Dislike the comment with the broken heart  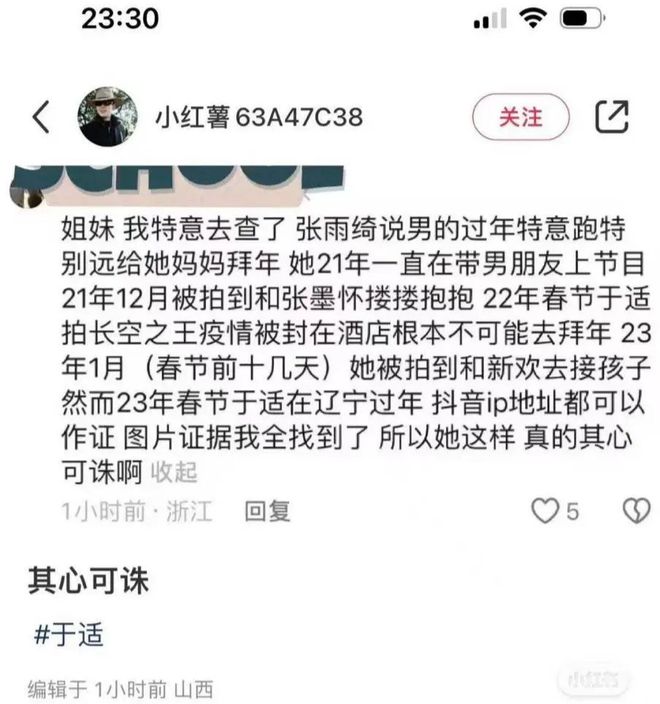pos(636,512)
